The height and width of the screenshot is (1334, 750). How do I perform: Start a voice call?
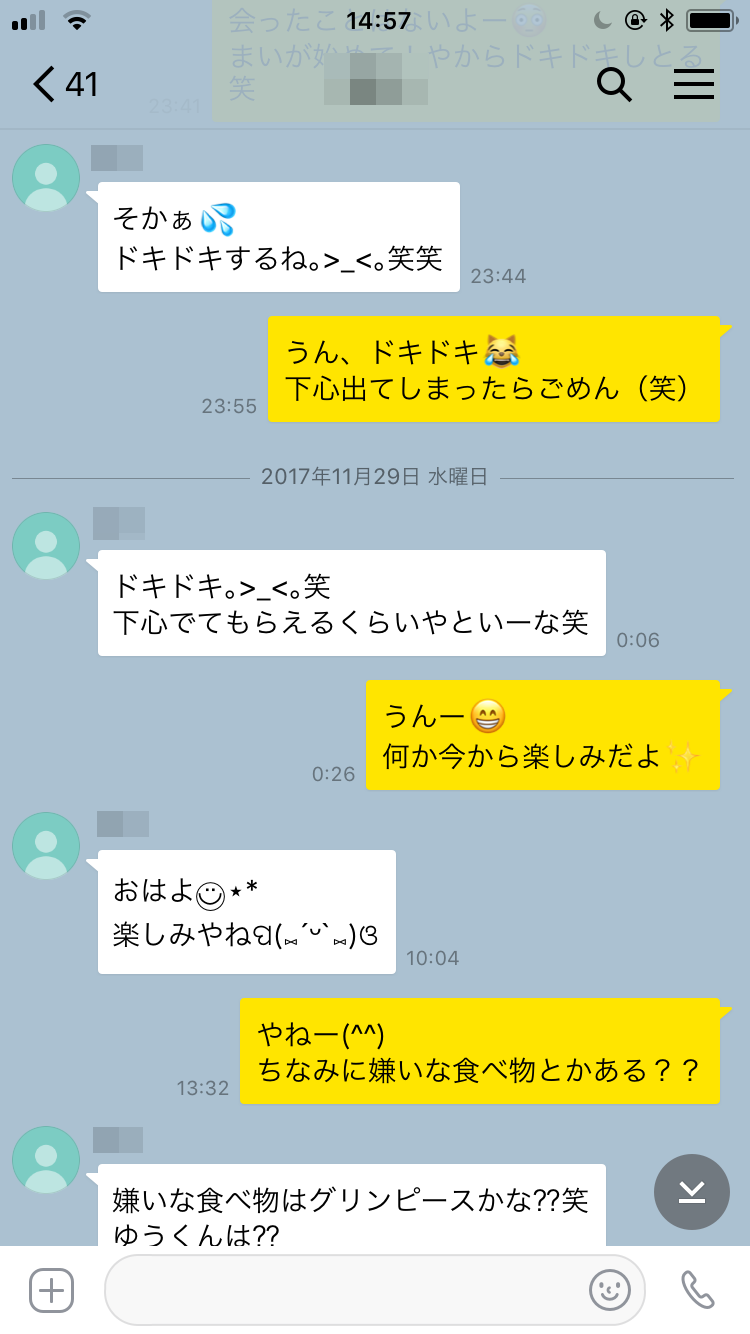pyautogui.click(x=697, y=1290)
